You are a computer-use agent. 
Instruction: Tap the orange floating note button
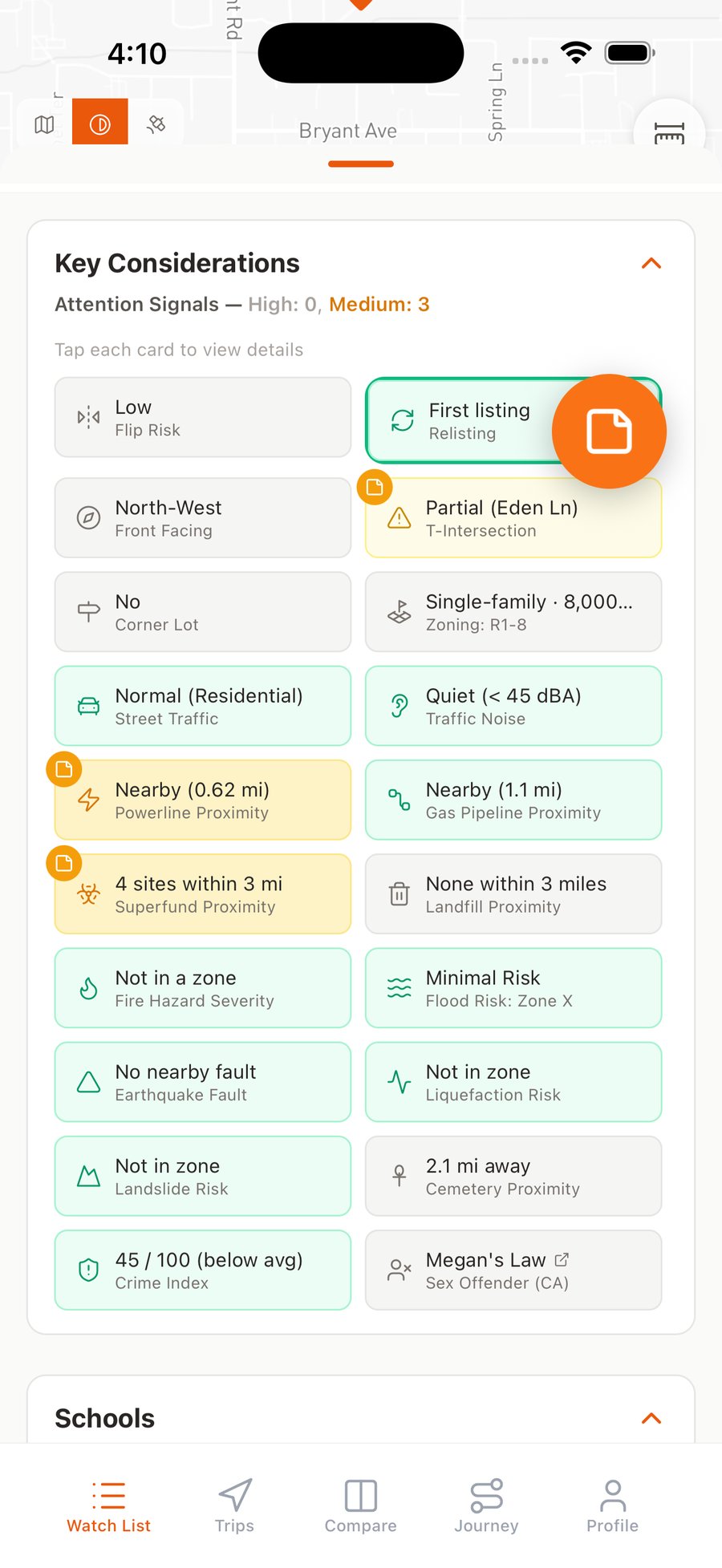coord(609,432)
